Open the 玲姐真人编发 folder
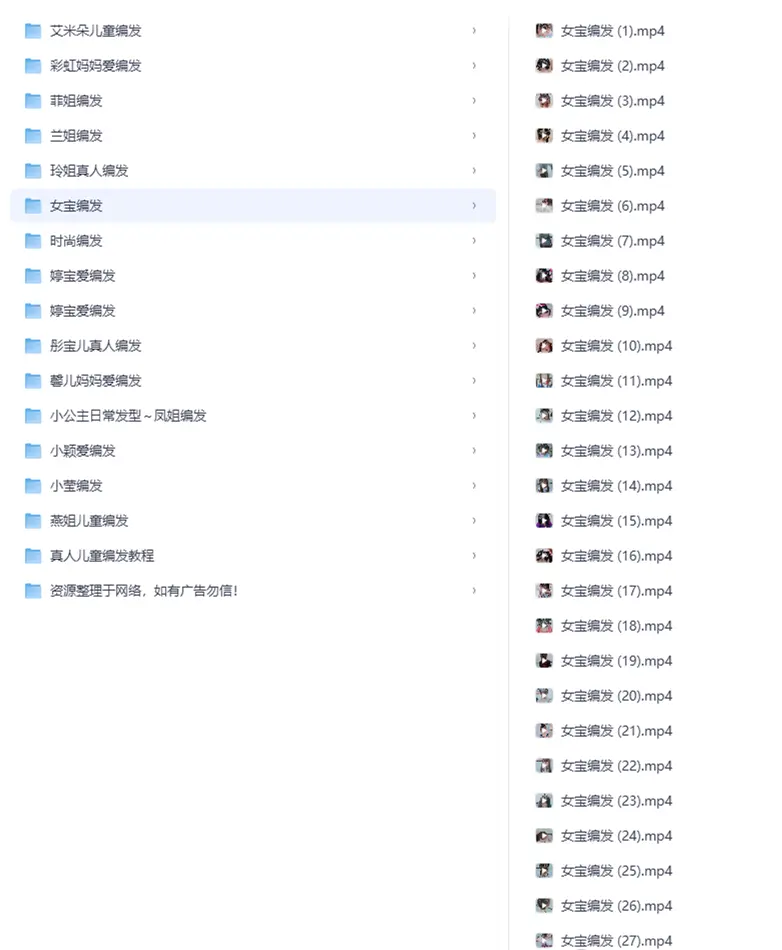Viewport: 782px width, 950px height. [89, 171]
